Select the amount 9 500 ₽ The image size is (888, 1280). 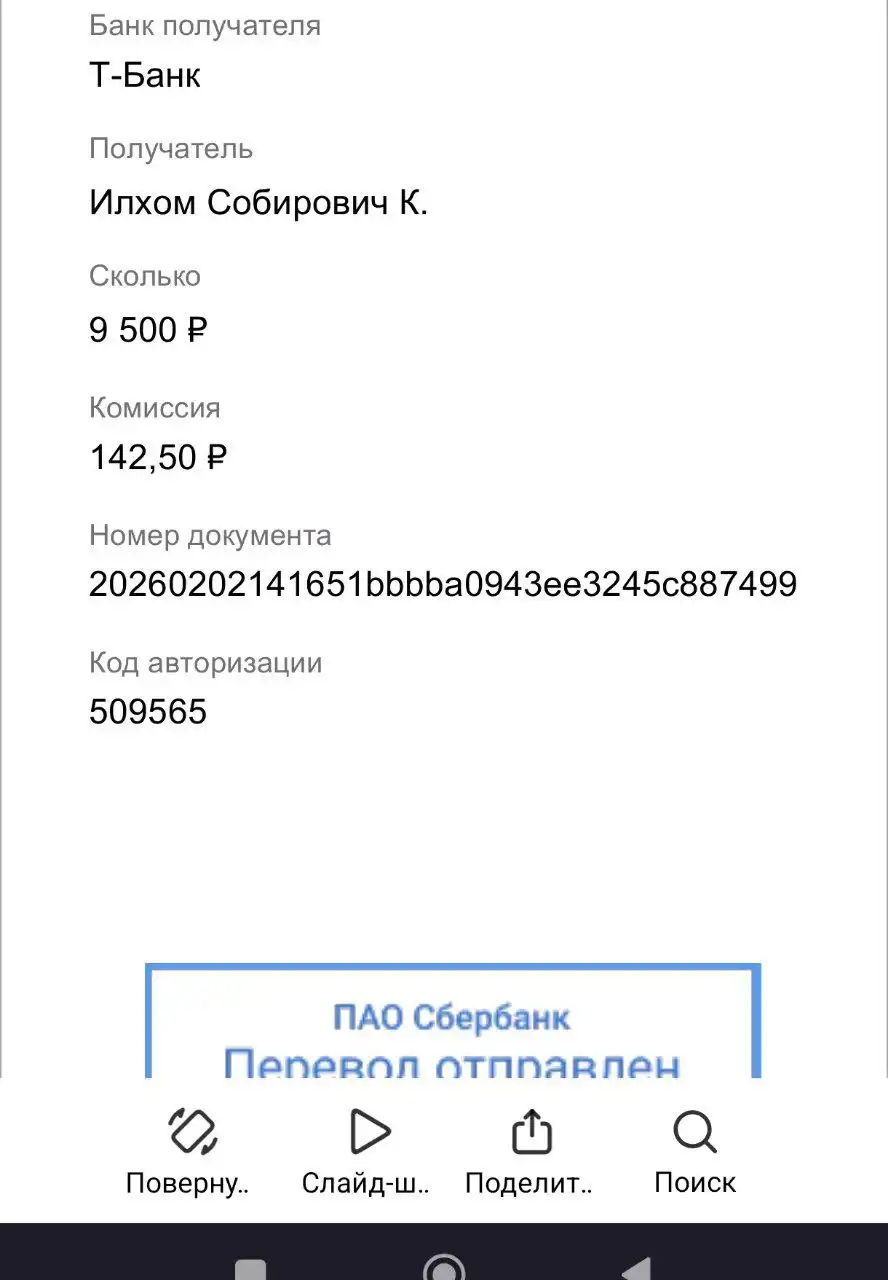click(x=147, y=329)
